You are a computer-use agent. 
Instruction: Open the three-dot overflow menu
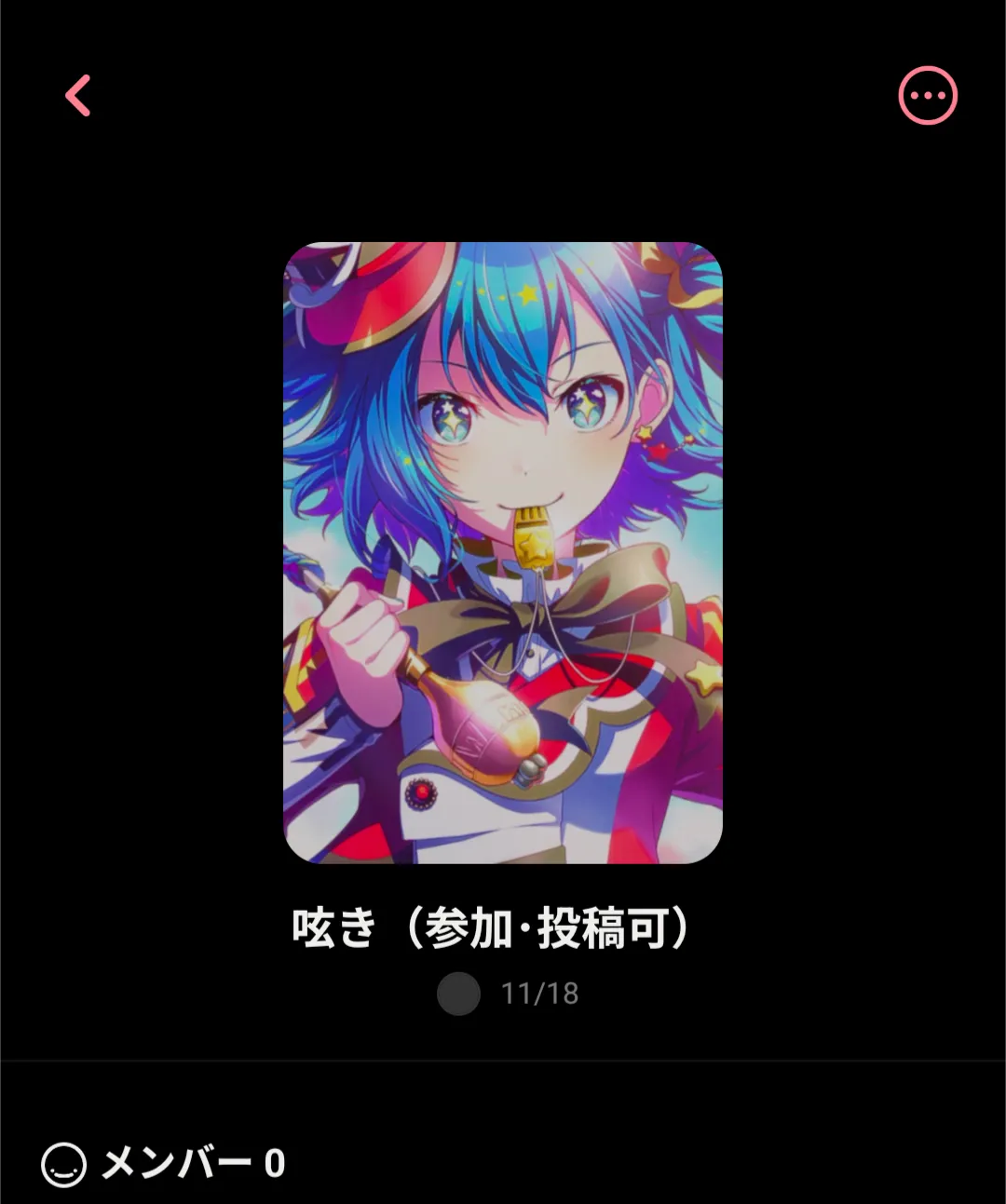click(927, 96)
